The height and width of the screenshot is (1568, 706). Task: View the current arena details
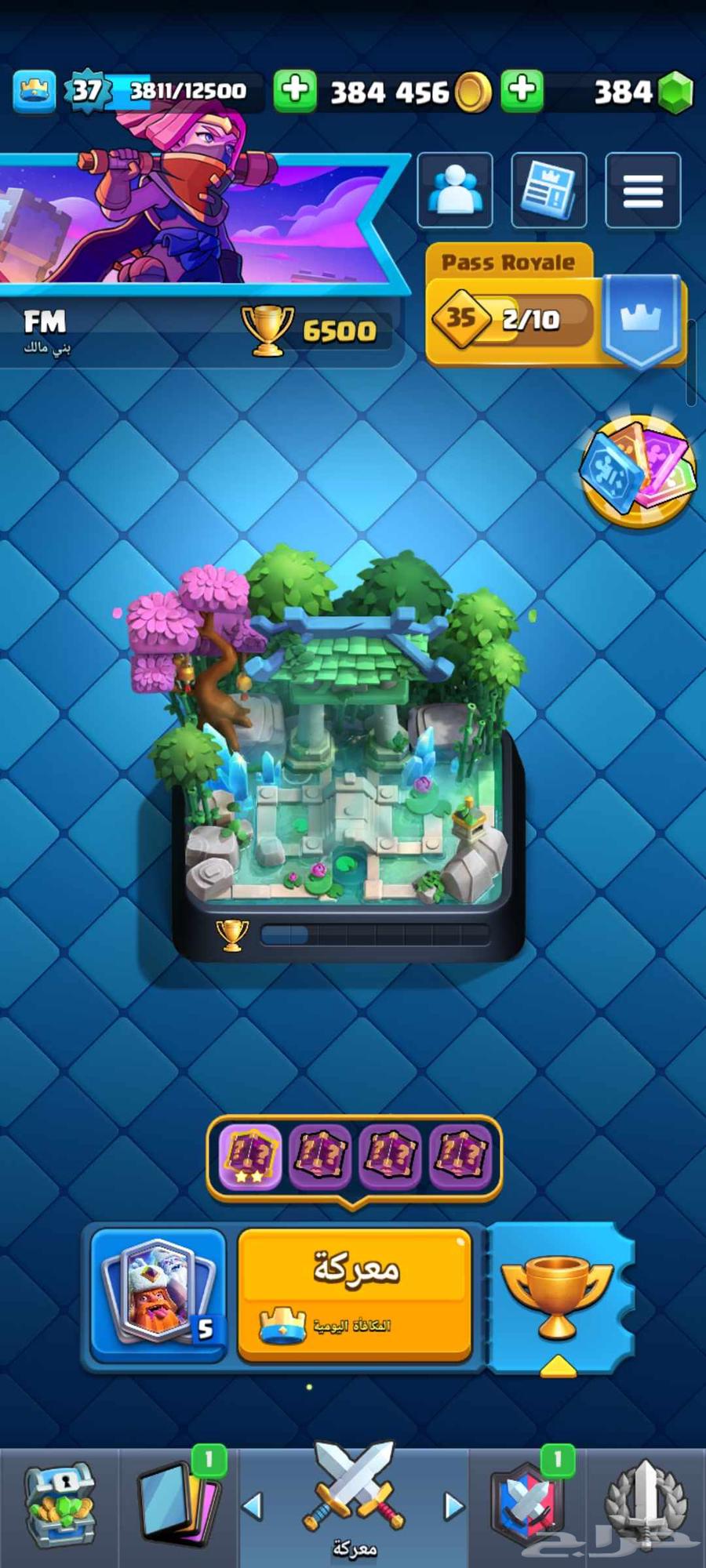pyautogui.click(x=345, y=753)
